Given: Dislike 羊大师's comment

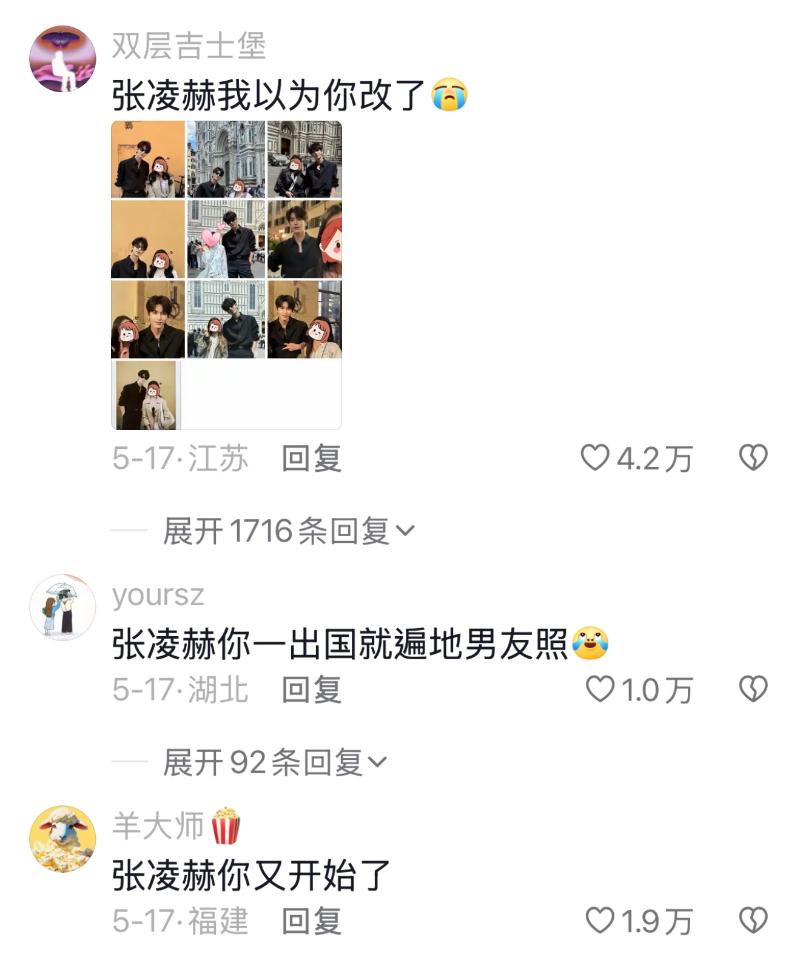Looking at the screenshot, I should [752, 920].
